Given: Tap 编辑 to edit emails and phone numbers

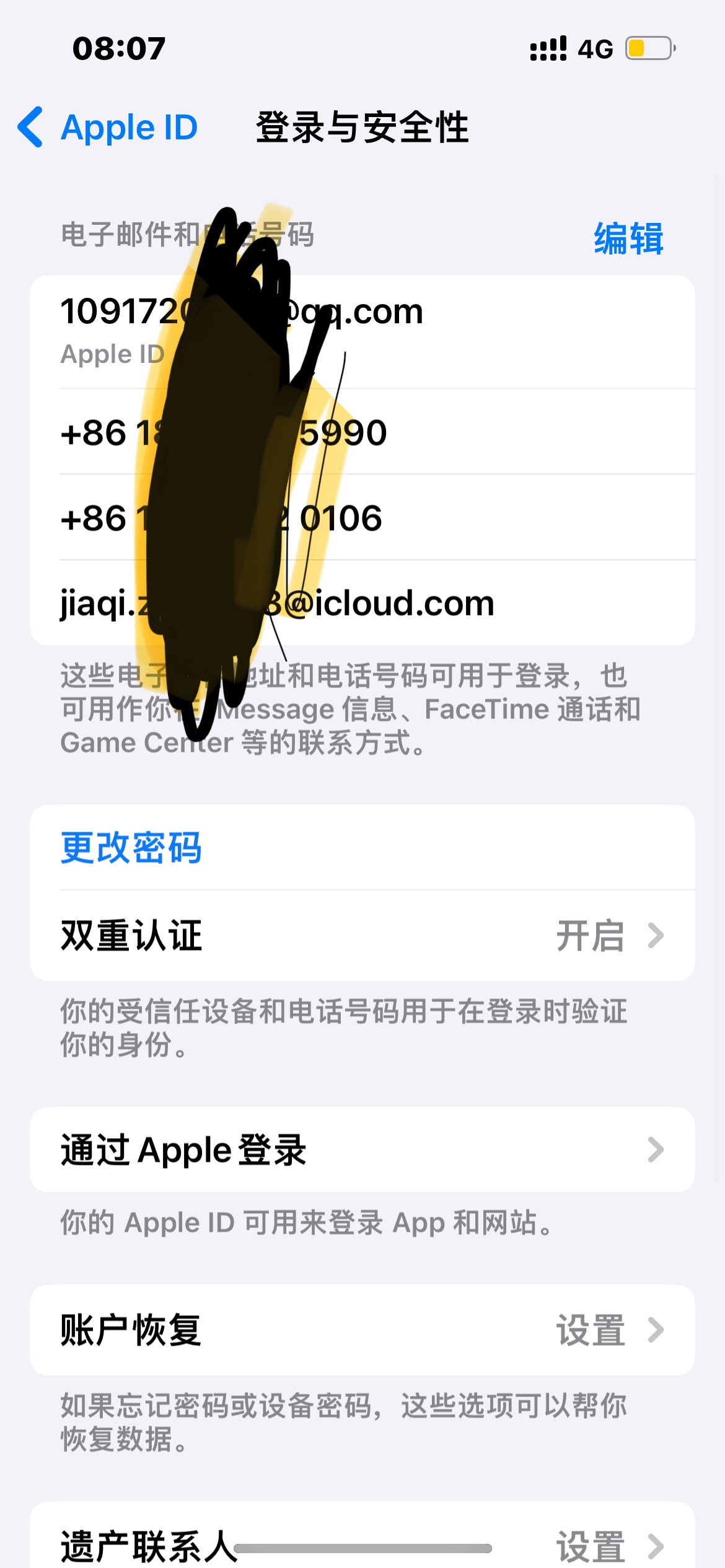Looking at the screenshot, I should click(x=628, y=238).
